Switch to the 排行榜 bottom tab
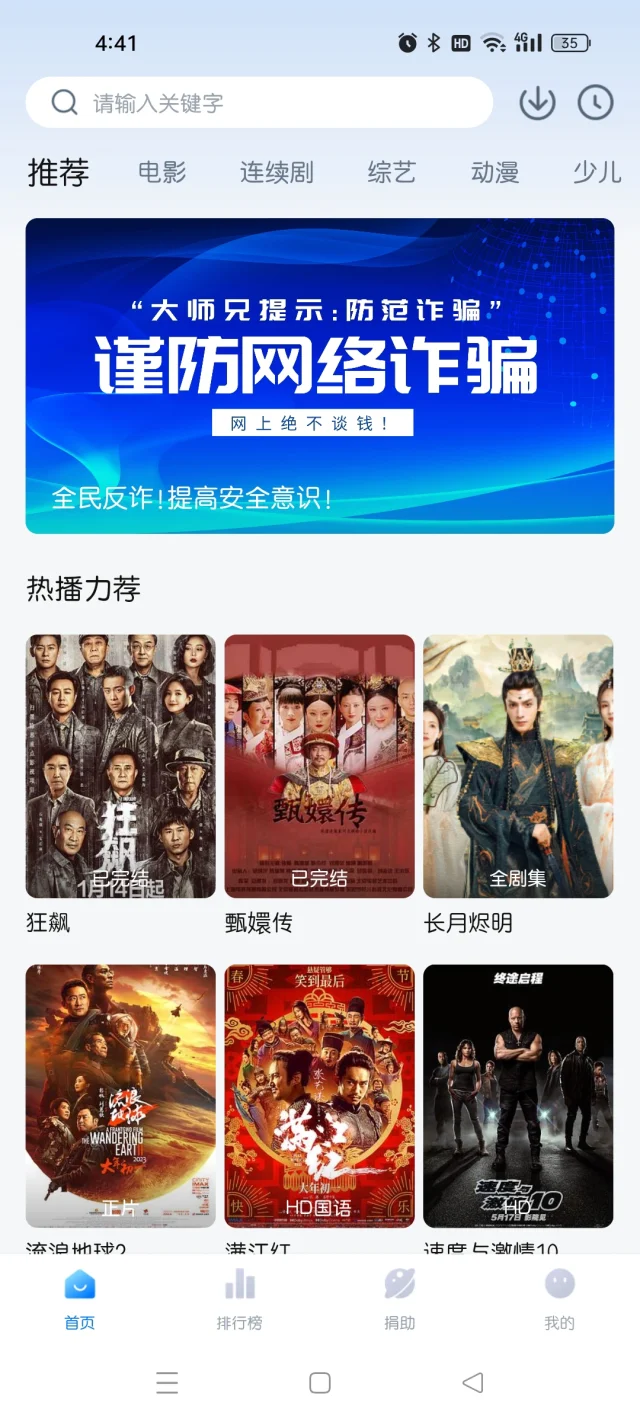Screen dimensions: 640x1422 click(240, 1298)
